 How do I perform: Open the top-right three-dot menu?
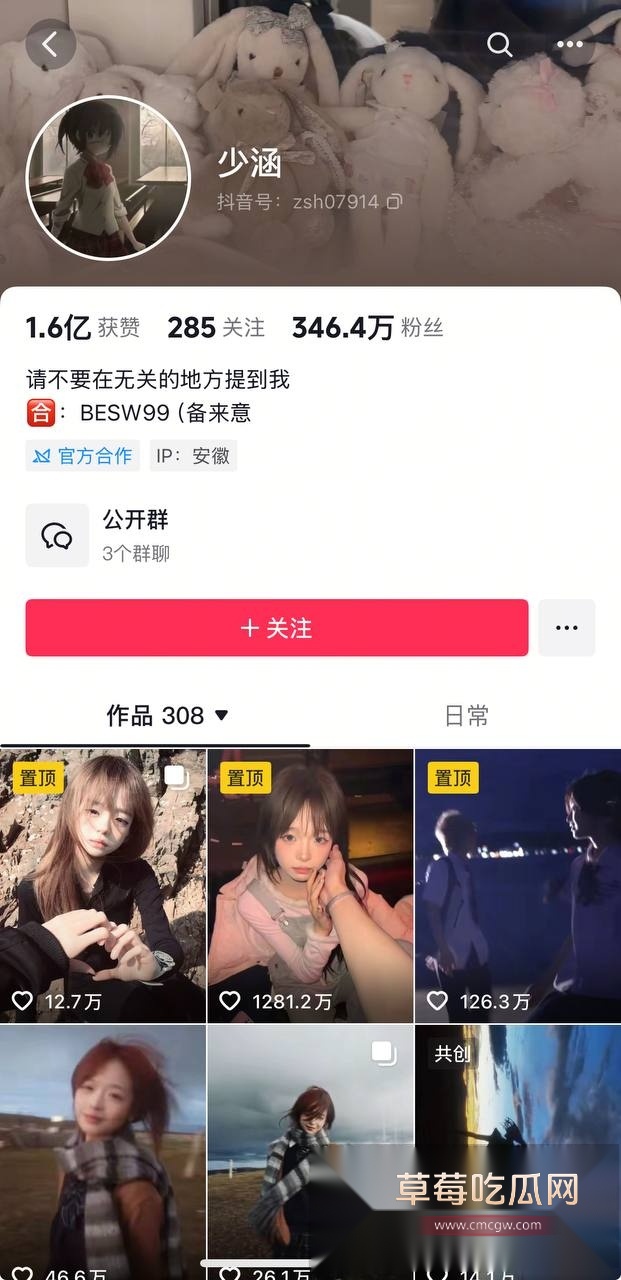pyautogui.click(x=570, y=44)
